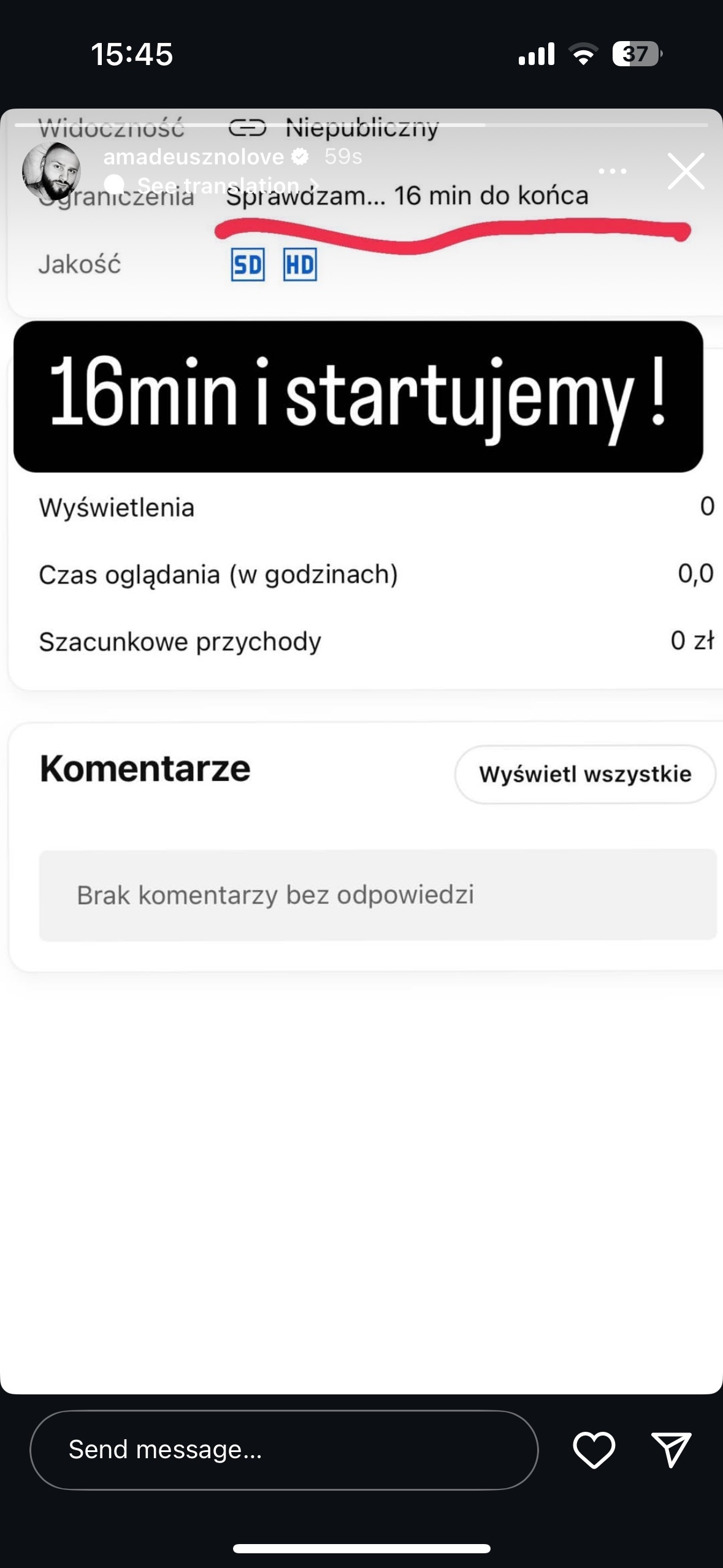Close the story with the X button

point(686,171)
